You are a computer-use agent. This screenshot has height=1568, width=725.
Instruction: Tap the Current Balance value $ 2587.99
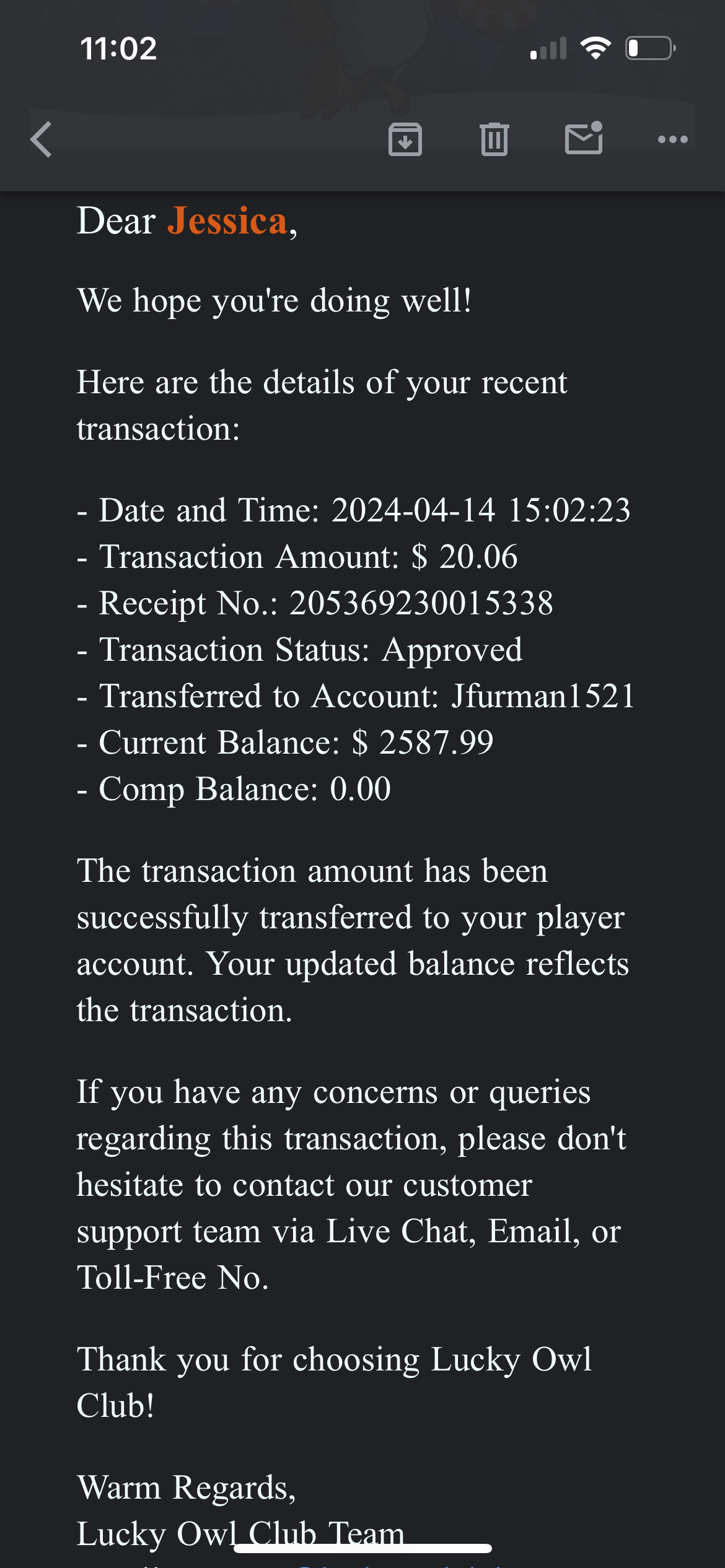[x=423, y=742]
